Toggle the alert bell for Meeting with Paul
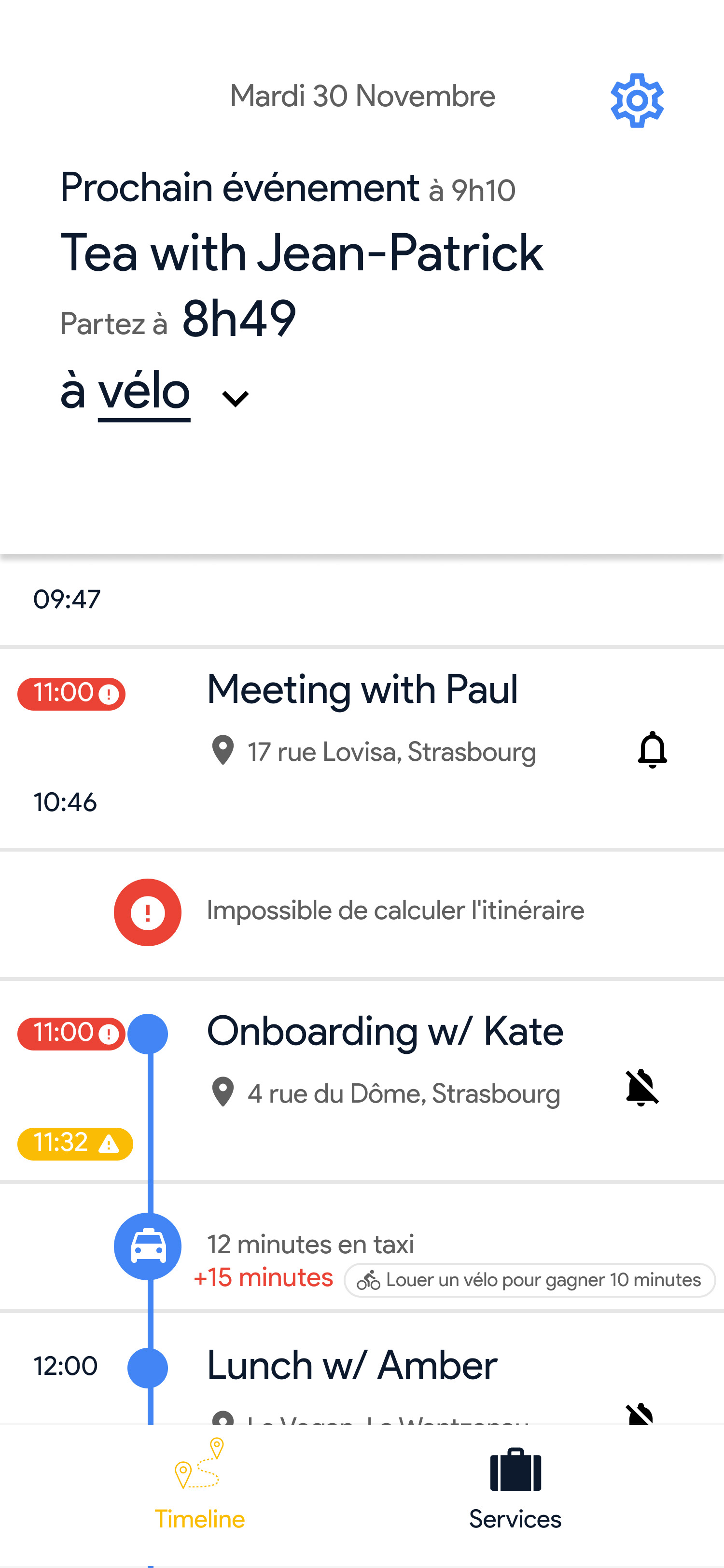The width and height of the screenshot is (724, 1568). click(x=652, y=750)
